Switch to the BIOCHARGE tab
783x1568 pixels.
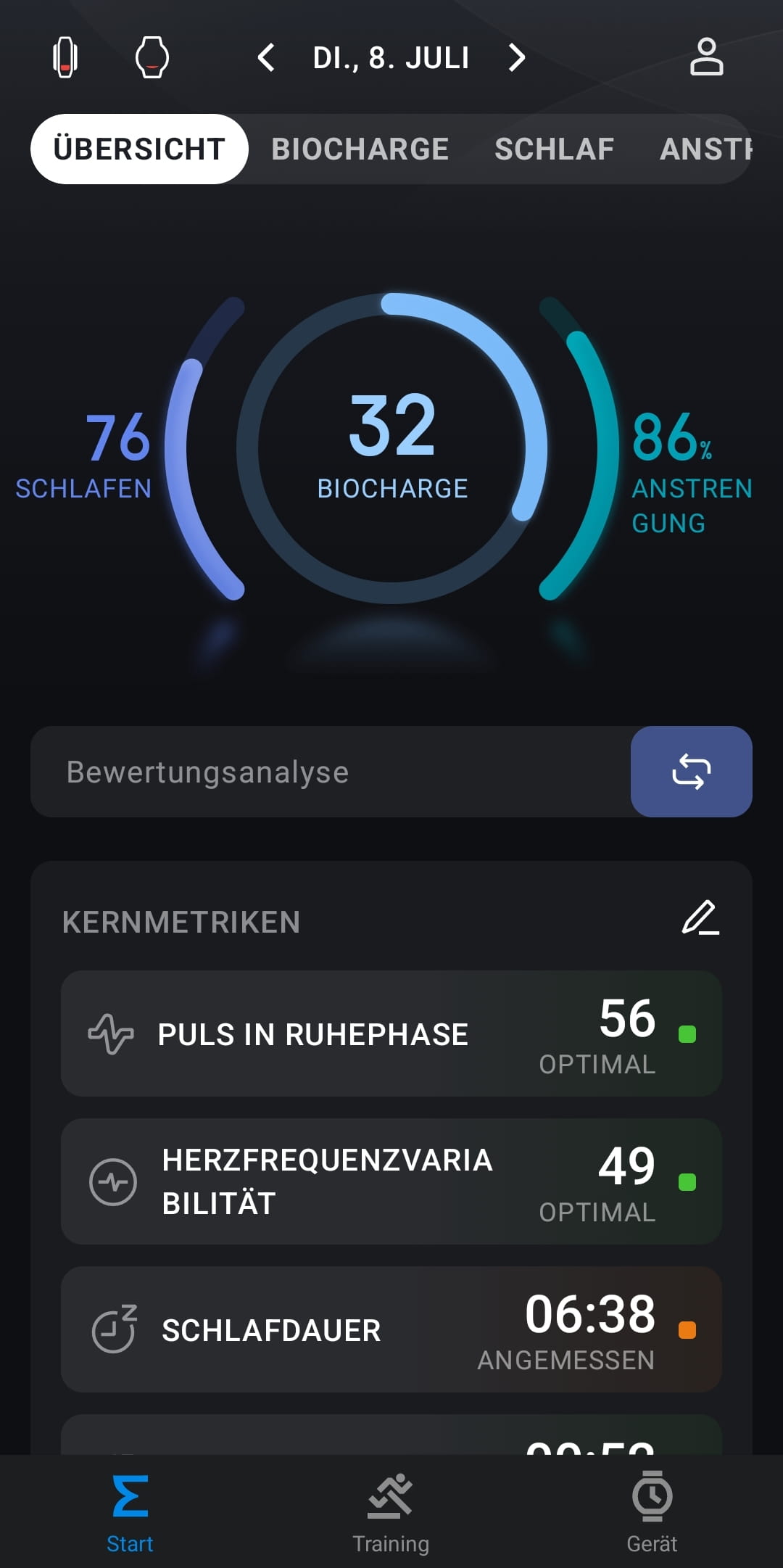[x=360, y=149]
